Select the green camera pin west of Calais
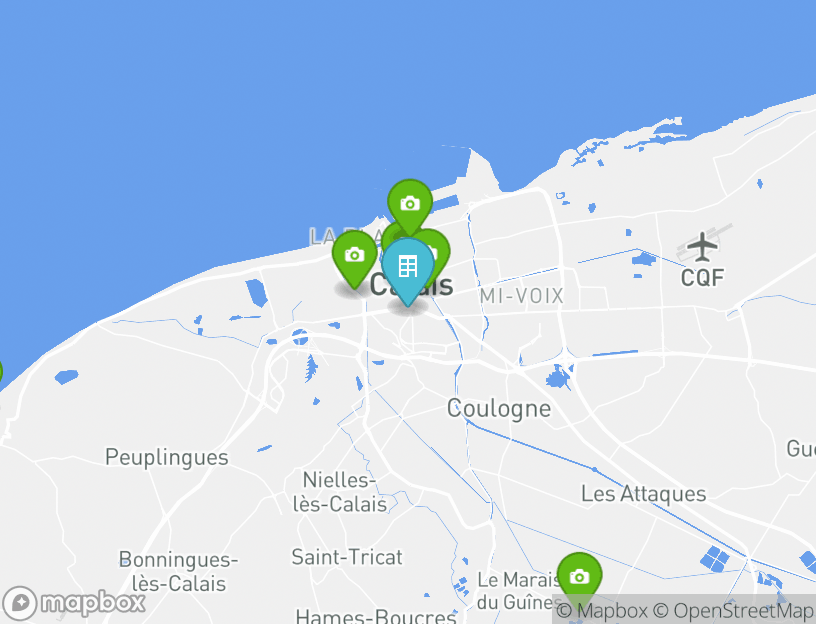This screenshot has height=624, width=816. [x=354, y=255]
